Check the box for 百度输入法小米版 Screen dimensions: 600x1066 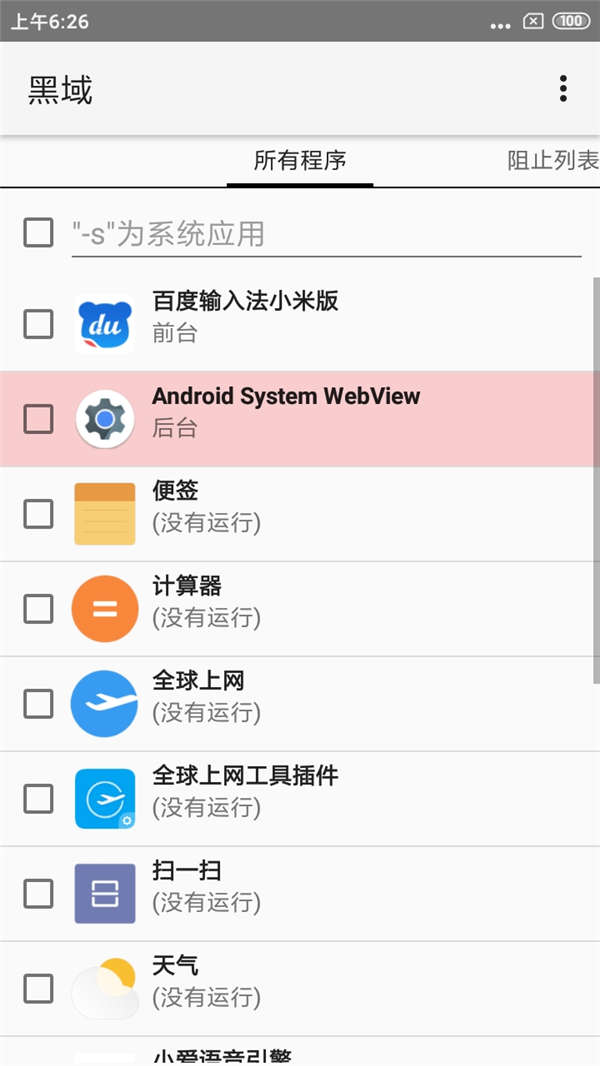(39, 324)
